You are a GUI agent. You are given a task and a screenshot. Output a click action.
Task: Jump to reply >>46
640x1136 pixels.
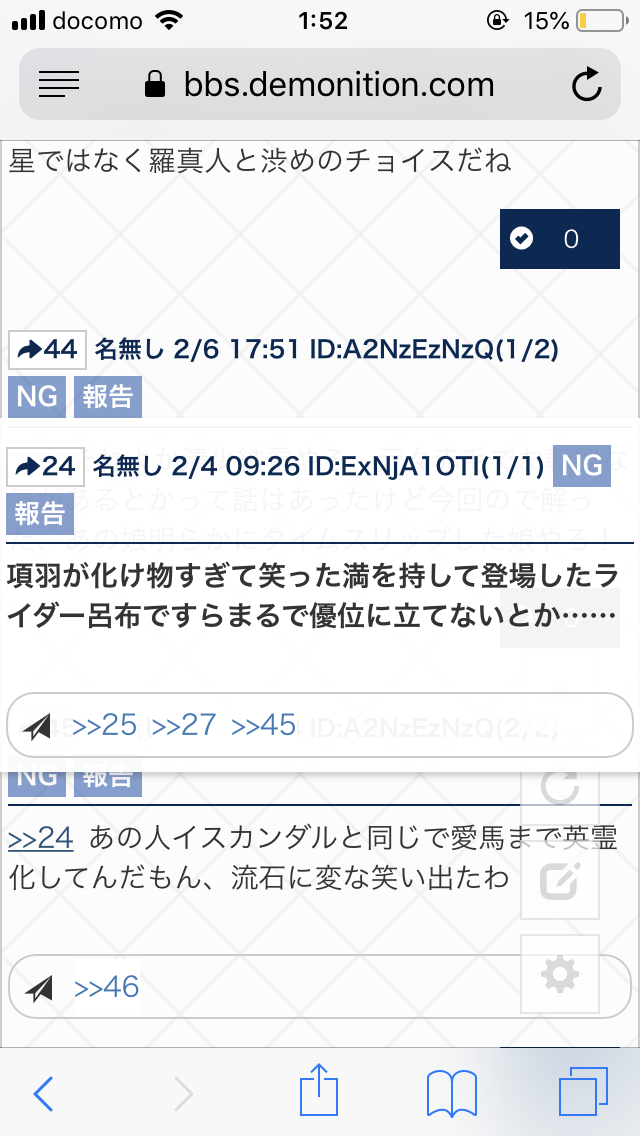coord(107,988)
